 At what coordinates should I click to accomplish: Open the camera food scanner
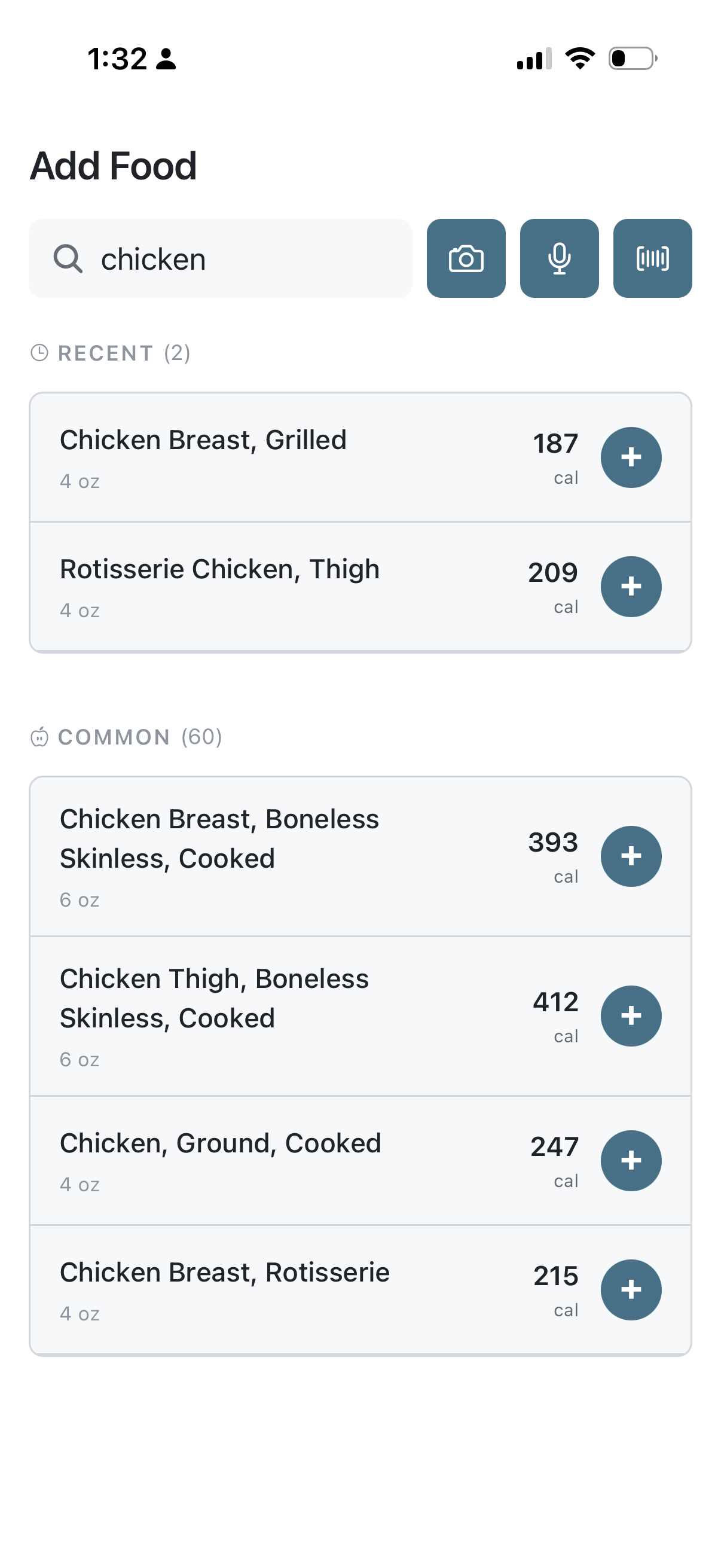(466, 258)
